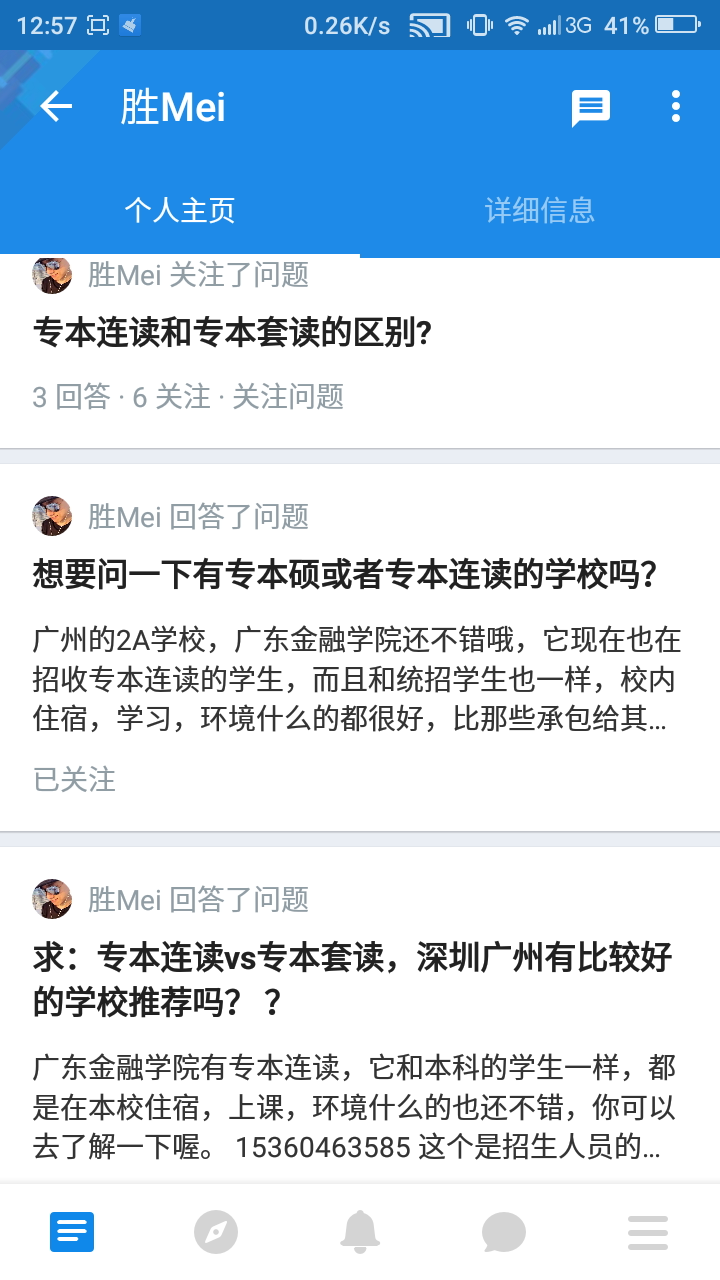The image size is (720, 1280).
Task: Tap the screen cast icon in status bar
Action: click(430, 24)
